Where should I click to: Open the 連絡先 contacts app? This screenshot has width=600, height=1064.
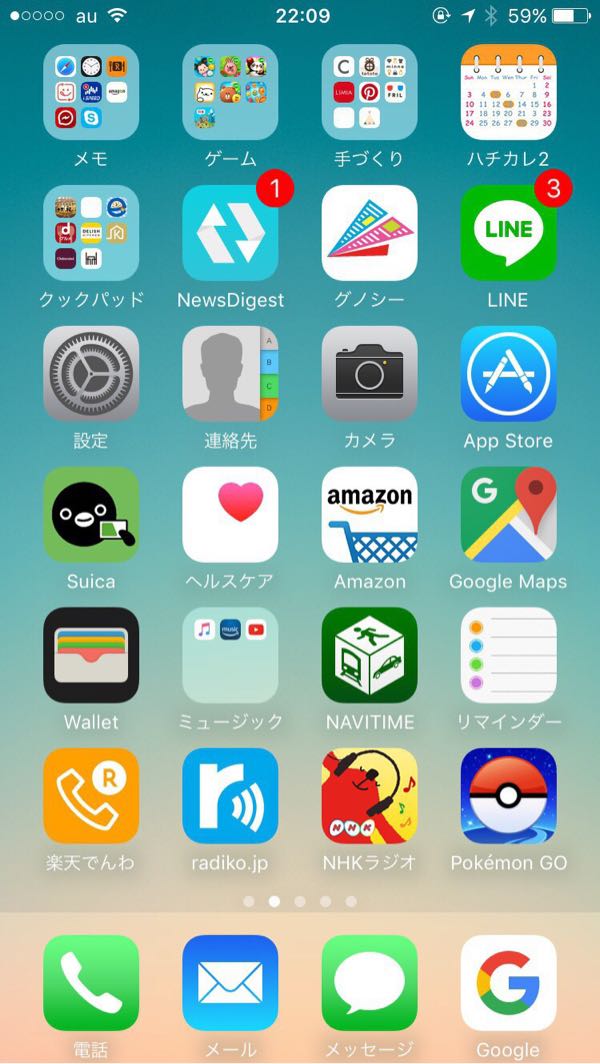coord(230,374)
